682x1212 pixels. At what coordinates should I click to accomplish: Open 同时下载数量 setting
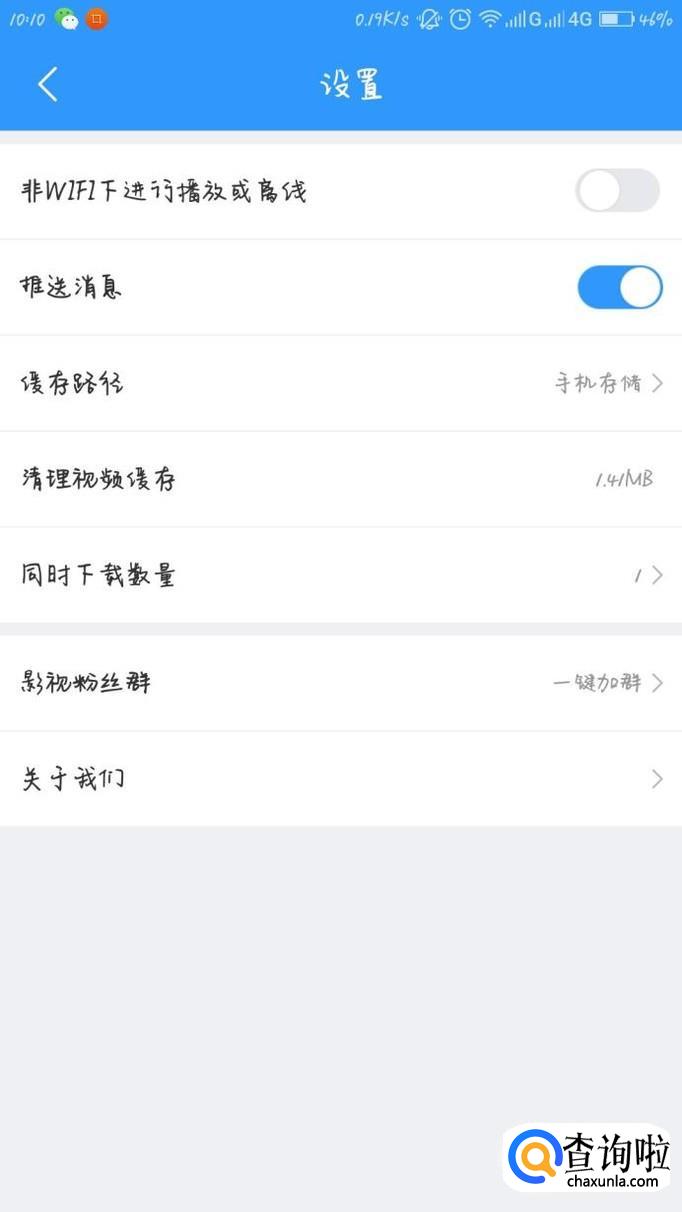tap(340, 575)
